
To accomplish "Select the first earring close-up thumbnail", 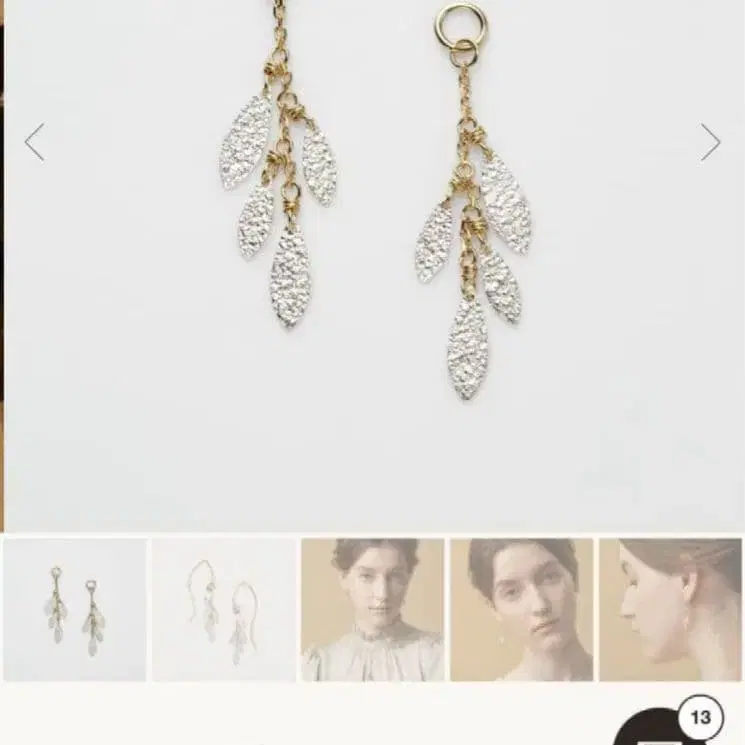I will [x=75, y=610].
